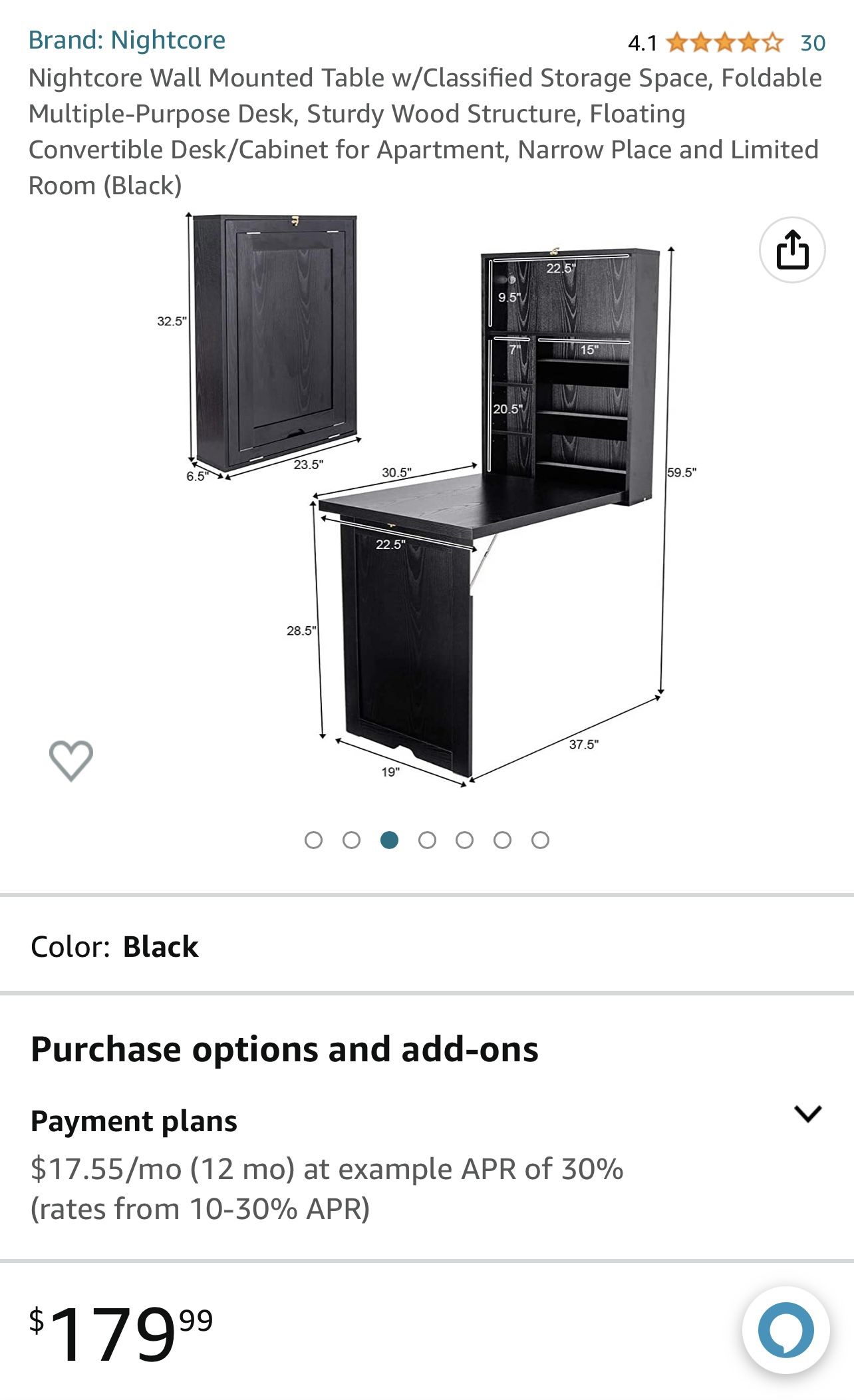Viewport: 854px width, 1400px height.
Task: Open the Nightcore brand page
Action: [126, 40]
